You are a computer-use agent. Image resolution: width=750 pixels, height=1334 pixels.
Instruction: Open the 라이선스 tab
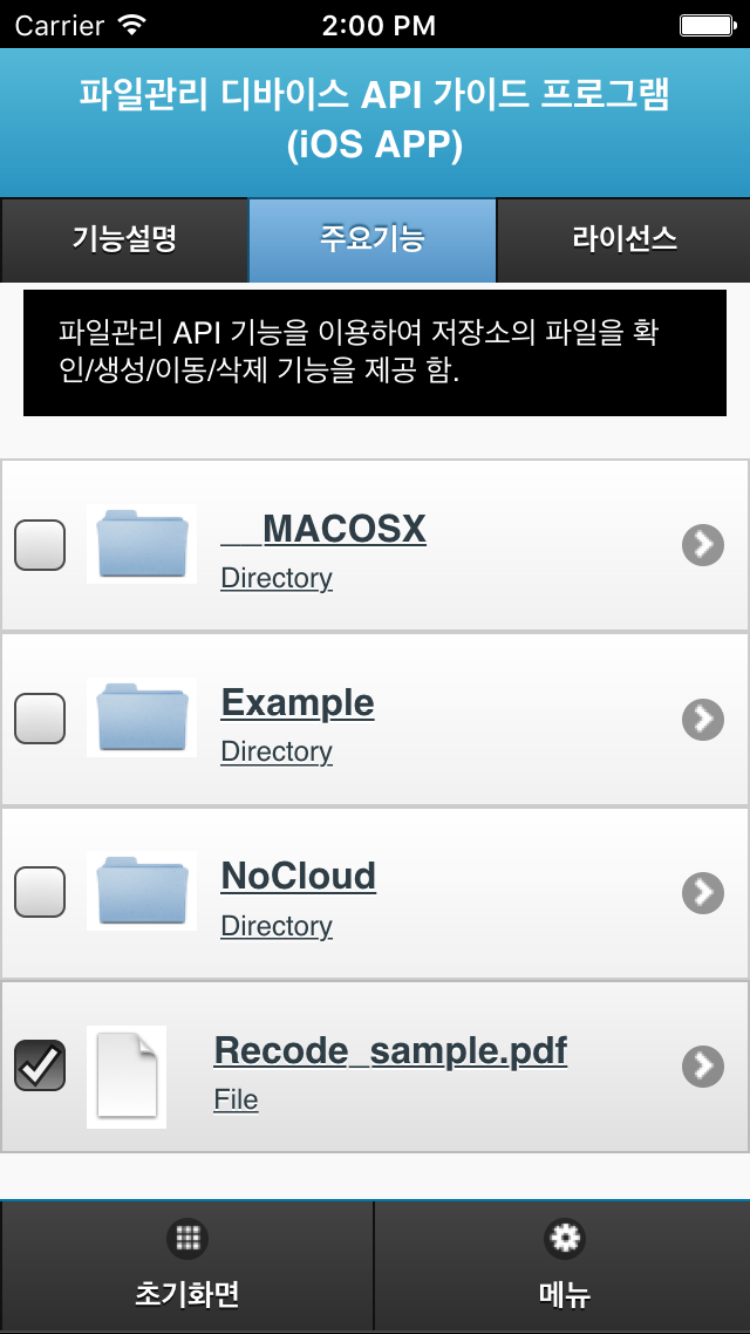tap(624, 240)
